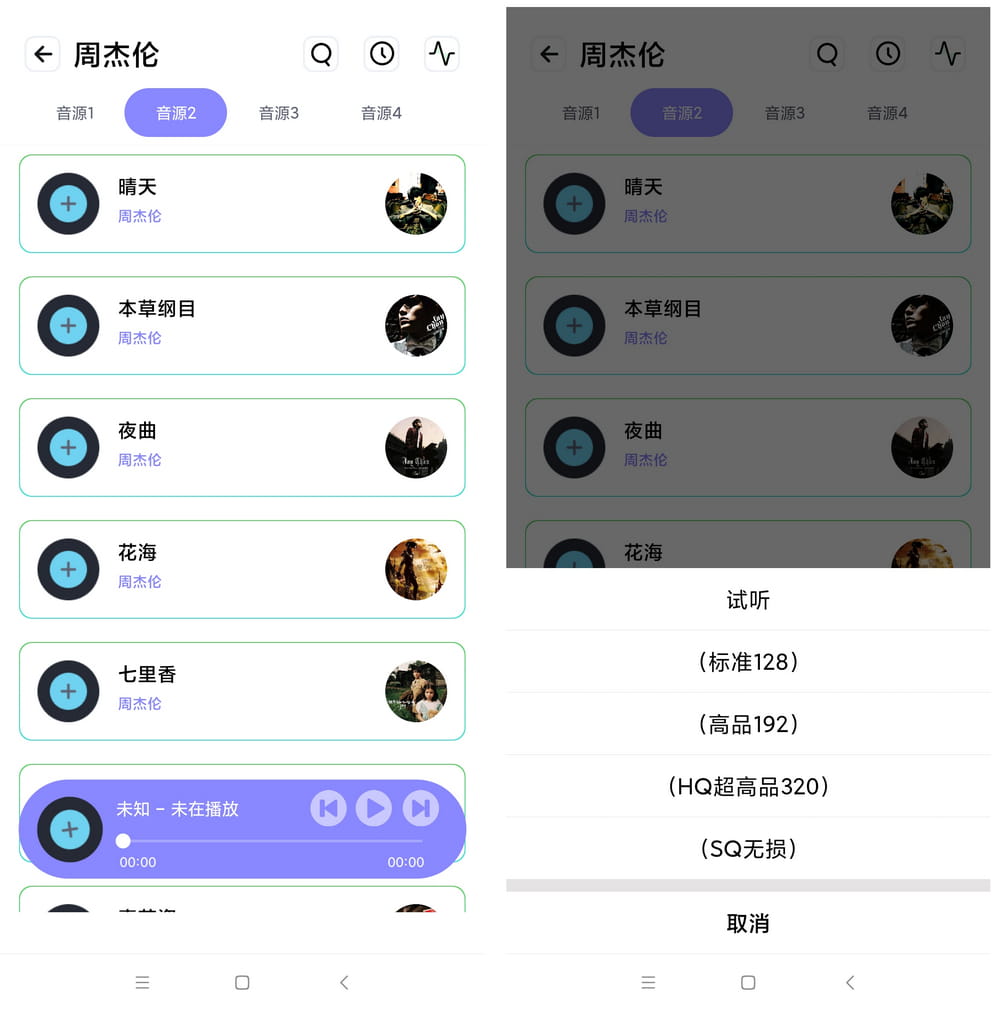The width and height of the screenshot is (1000, 1012).
Task: Choose （HQ超高品320） quality
Action: click(x=747, y=786)
